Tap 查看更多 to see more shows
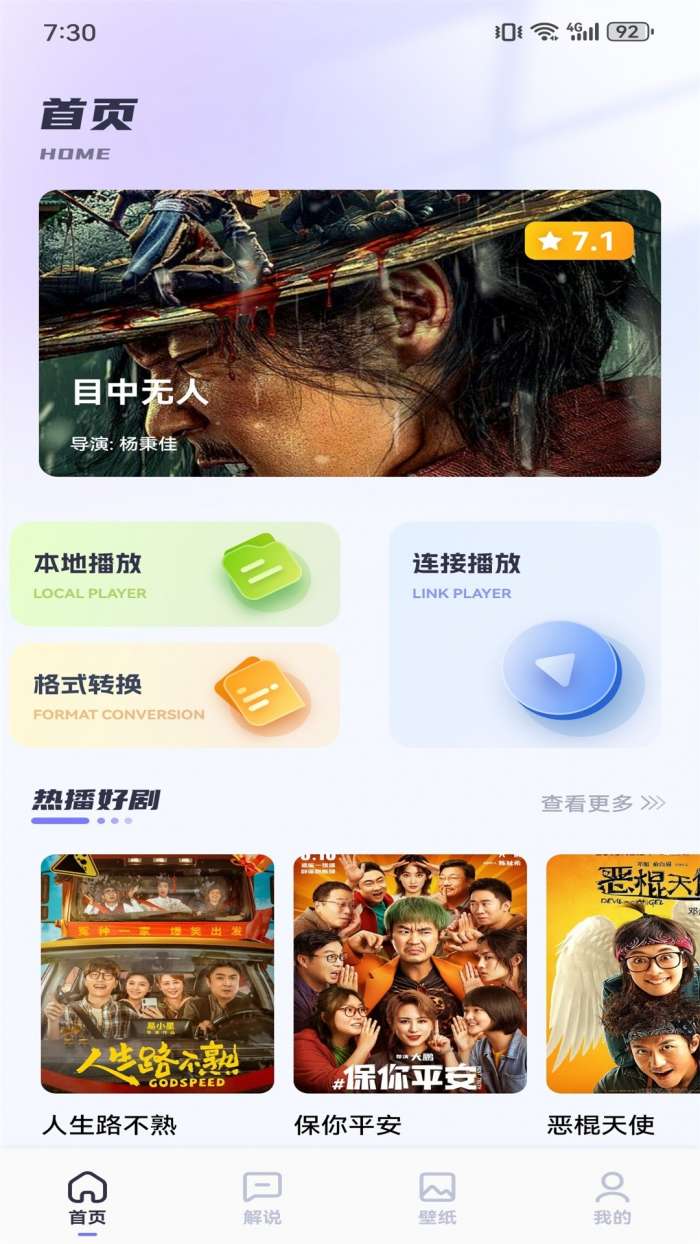The width and height of the screenshot is (700, 1244). tap(603, 803)
